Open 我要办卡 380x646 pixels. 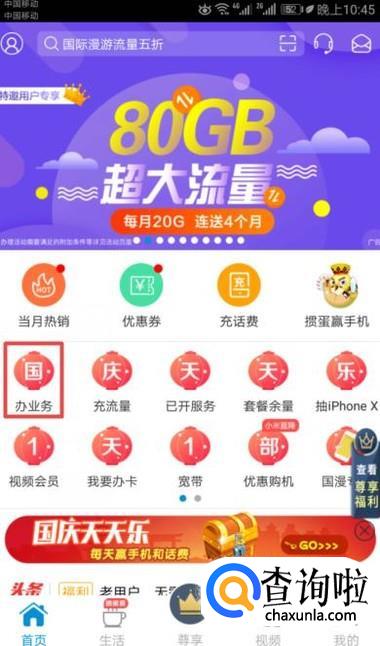point(112,457)
